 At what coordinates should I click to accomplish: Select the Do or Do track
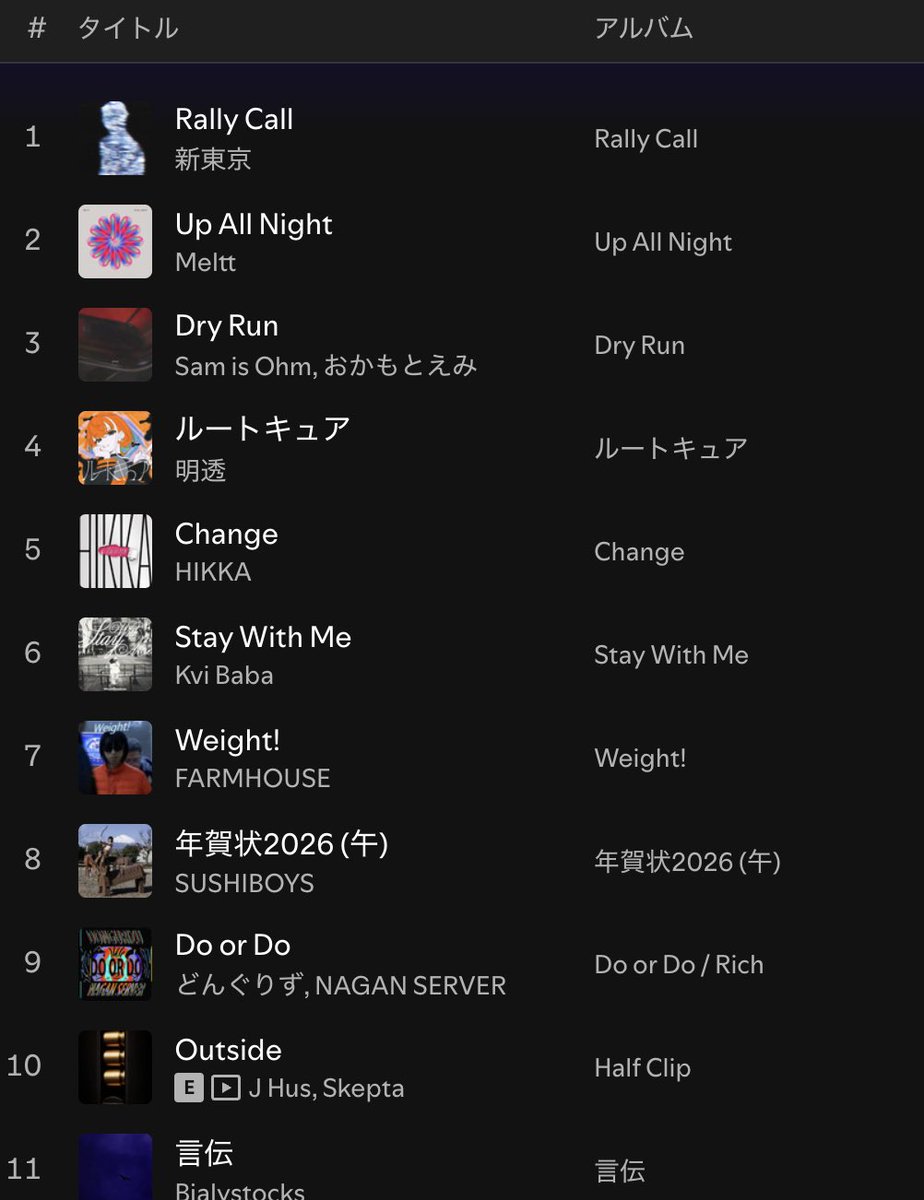click(232, 946)
